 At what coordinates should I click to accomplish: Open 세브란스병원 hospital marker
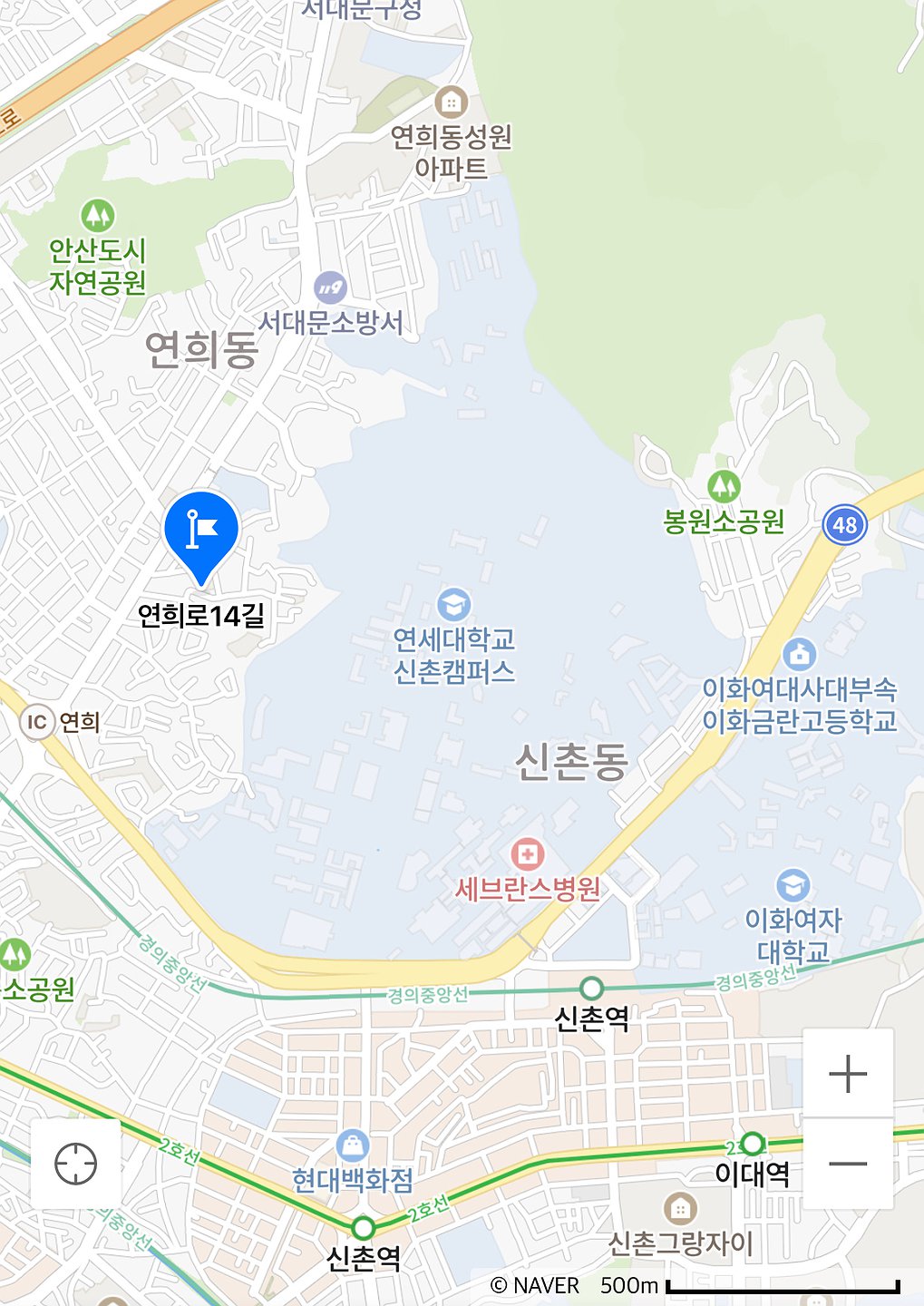(527, 853)
